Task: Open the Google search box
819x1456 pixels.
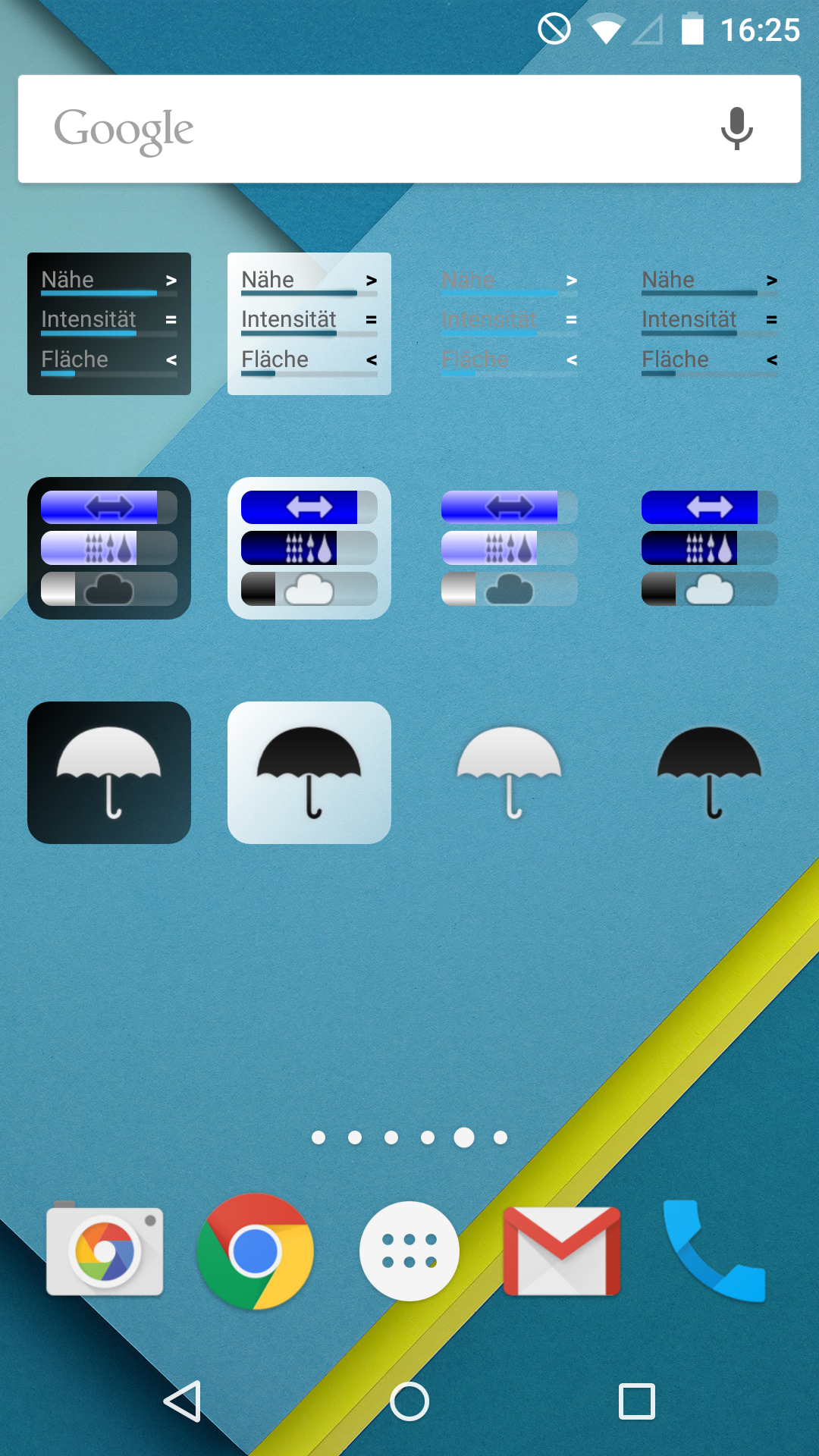Action: pyautogui.click(x=364, y=129)
